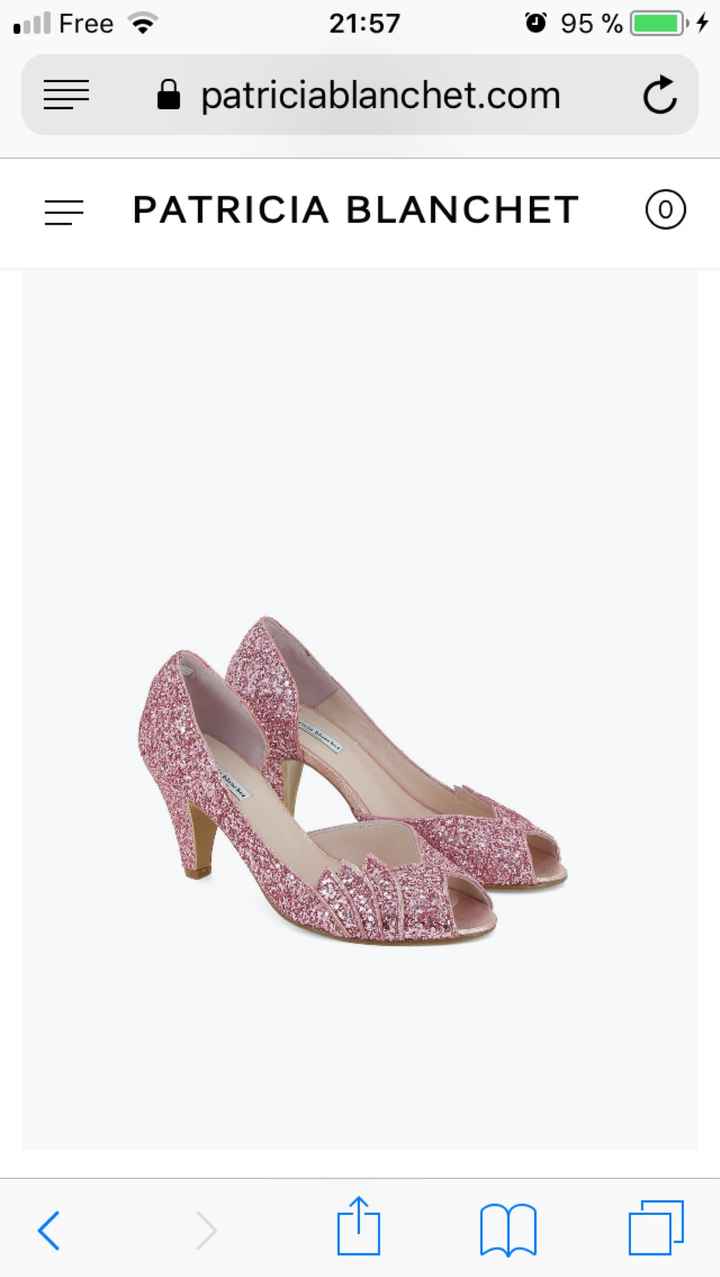Navigate back to the previous page
Image resolution: width=720 pixels, height=1277 pixels.
48,1230
